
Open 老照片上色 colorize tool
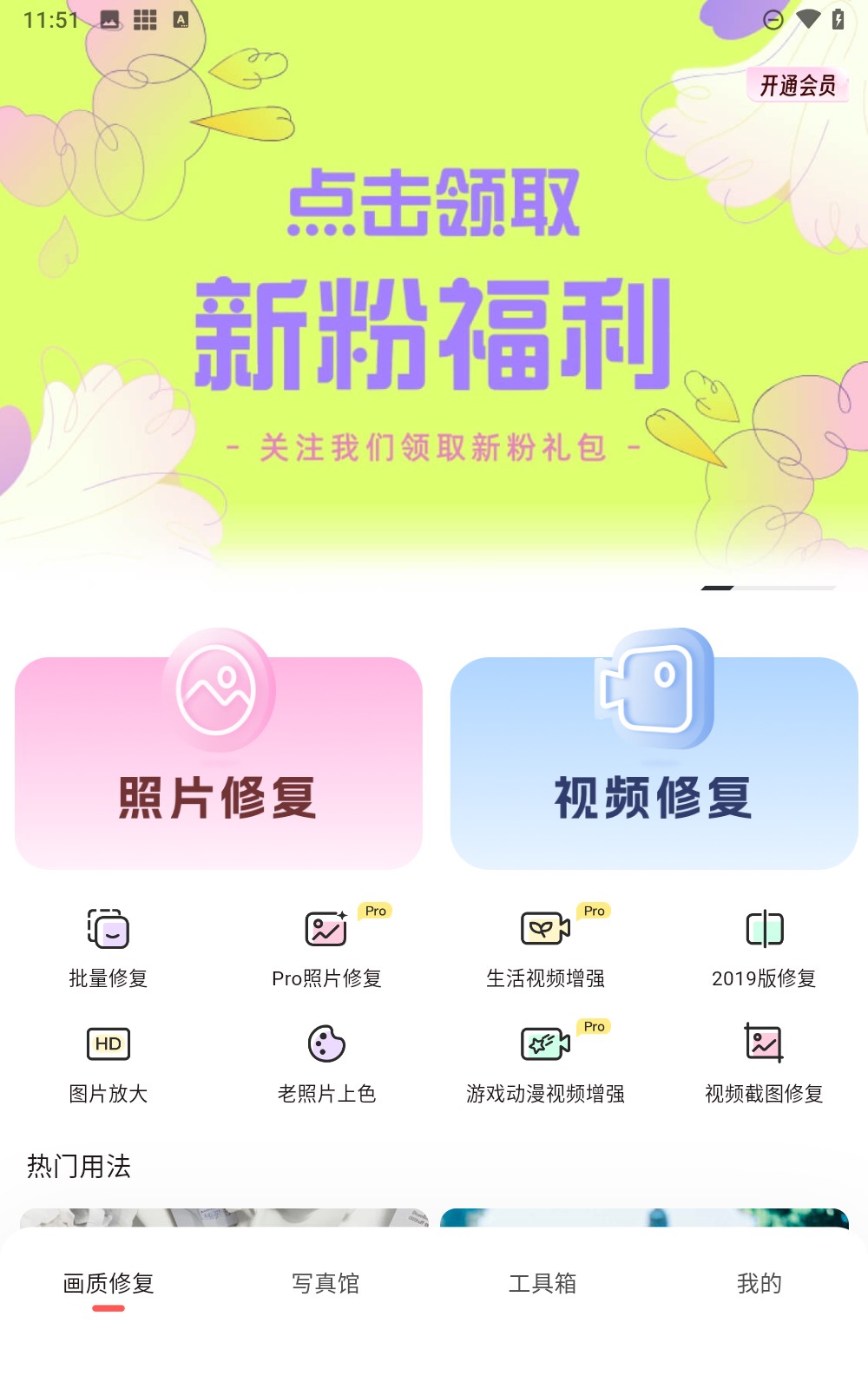[326, 1063]
